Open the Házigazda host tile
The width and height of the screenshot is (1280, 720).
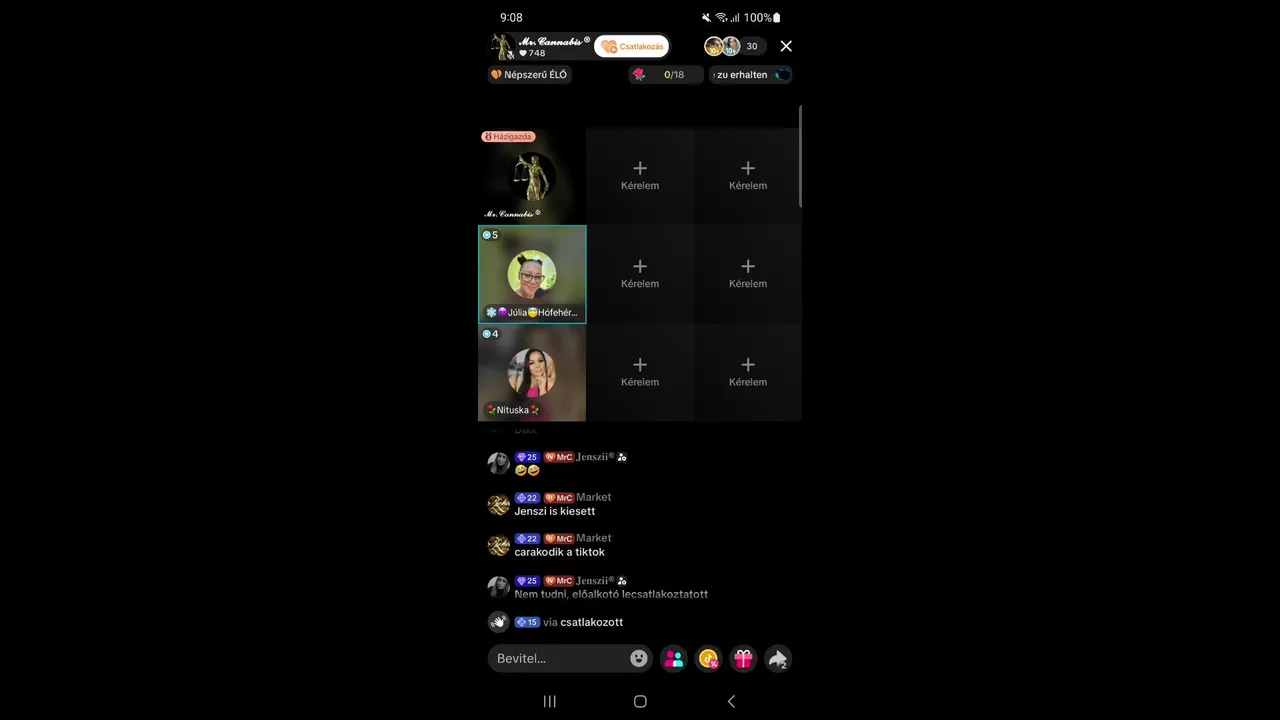pyautogui.click(x=531, y=177)
